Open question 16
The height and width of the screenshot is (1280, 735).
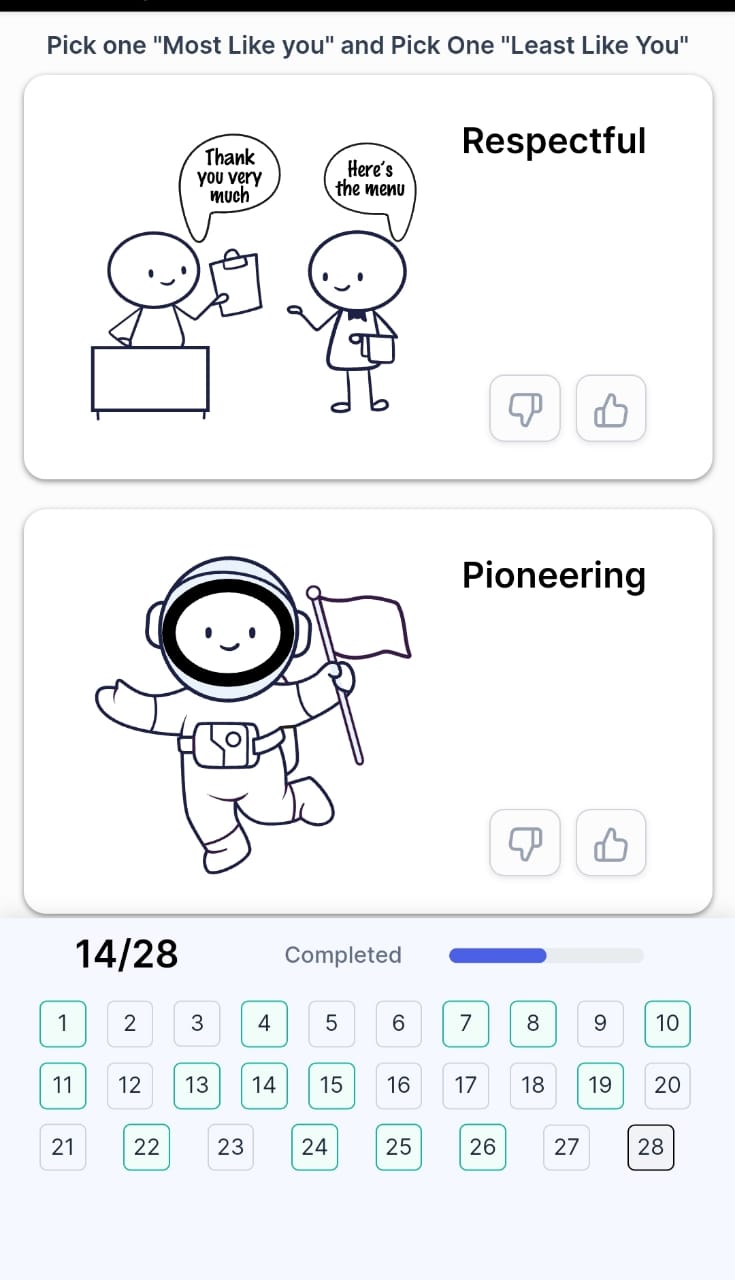coord(398,1085)
